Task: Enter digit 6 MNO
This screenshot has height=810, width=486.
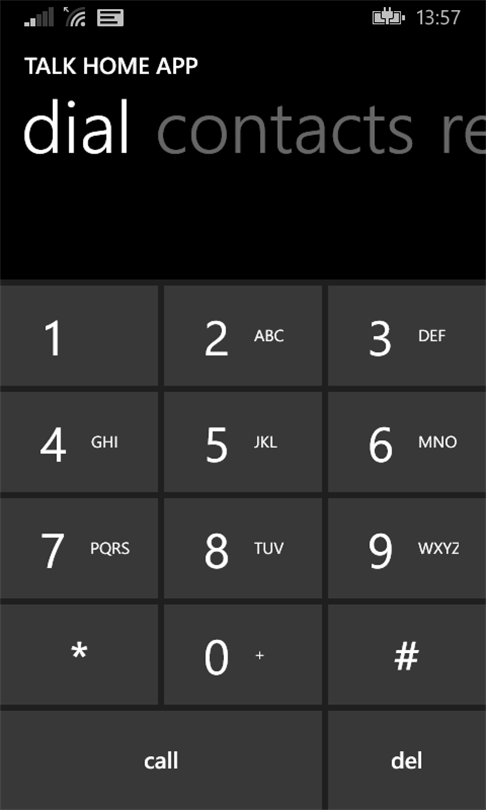Action: click(407, 442)
